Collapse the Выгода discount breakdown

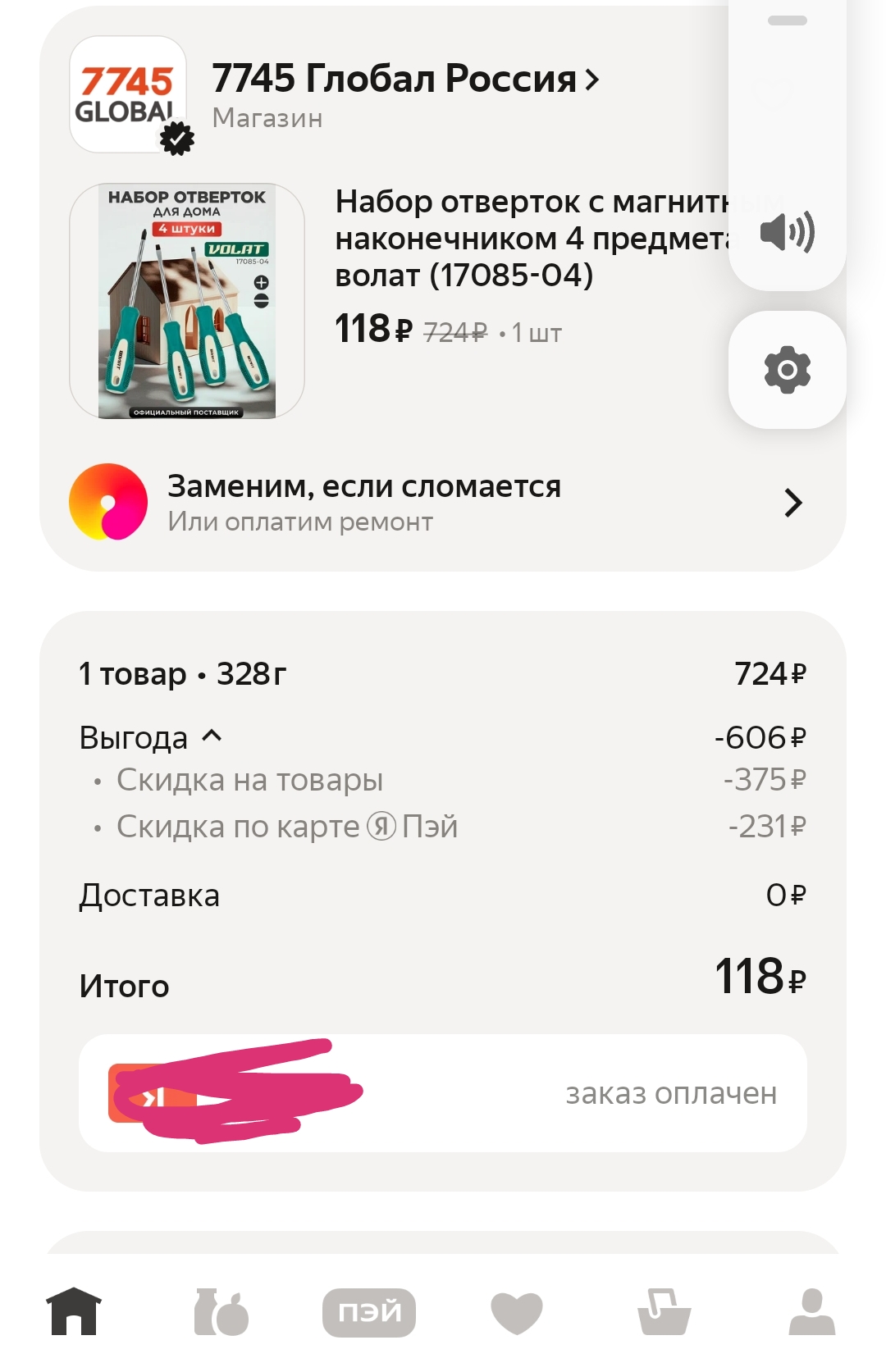[151, 737]
